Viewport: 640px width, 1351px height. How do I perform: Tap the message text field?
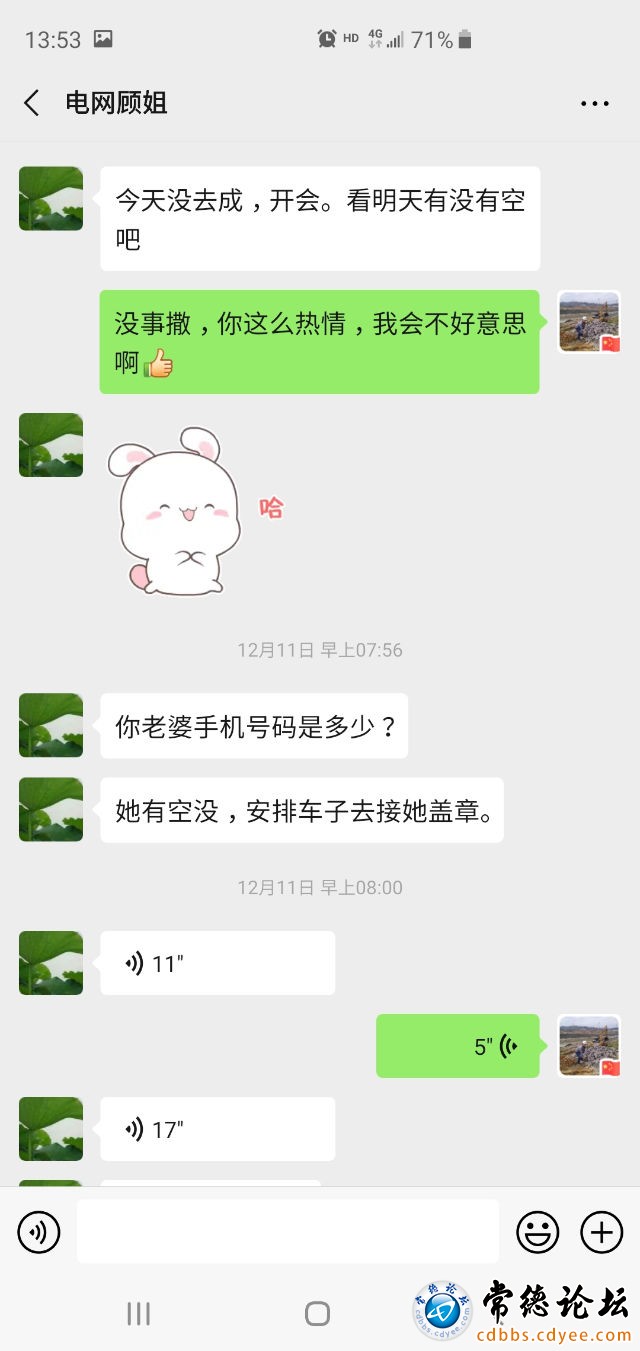click(x=288, y=1231)
